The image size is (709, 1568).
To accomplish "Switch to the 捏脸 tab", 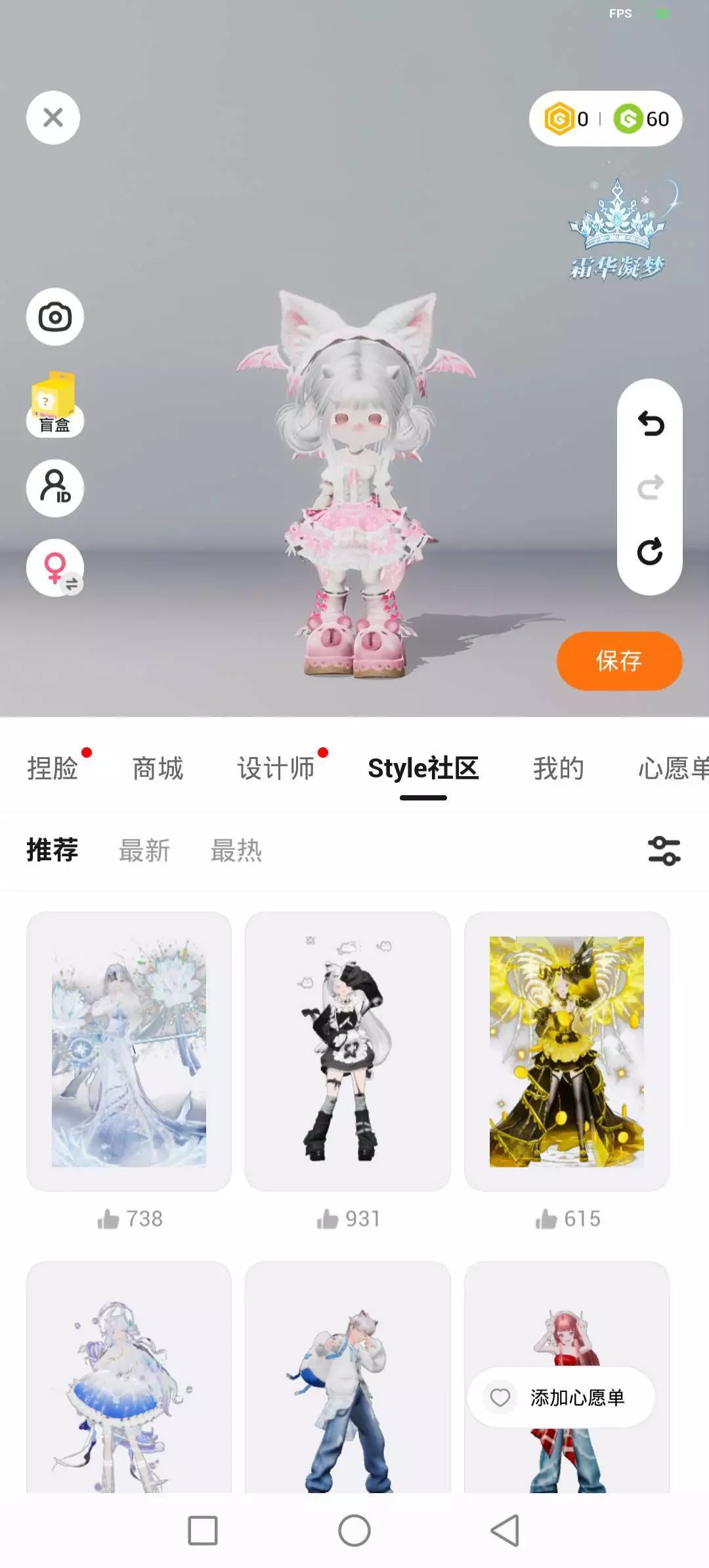I will 53,768.
